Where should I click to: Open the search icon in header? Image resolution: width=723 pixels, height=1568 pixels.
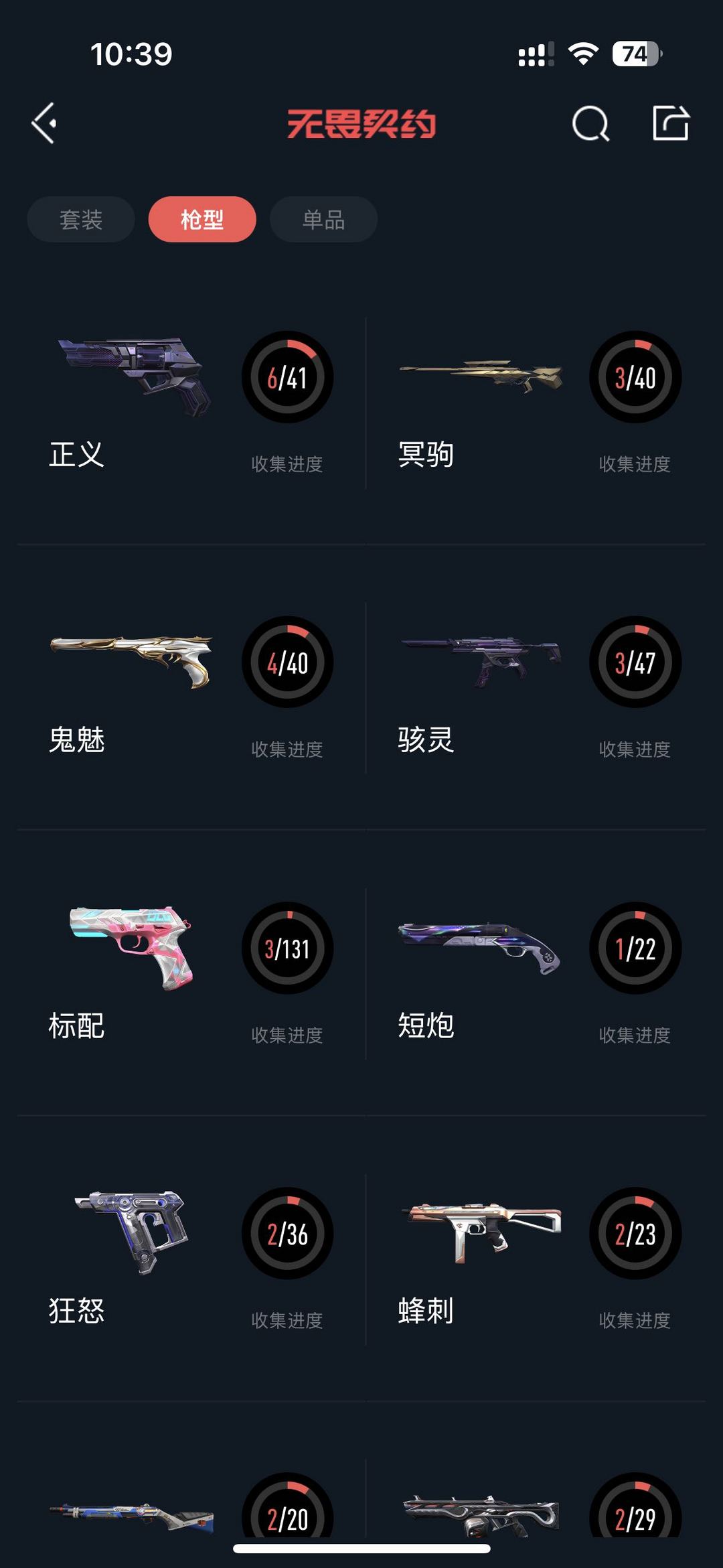(590, 123)
